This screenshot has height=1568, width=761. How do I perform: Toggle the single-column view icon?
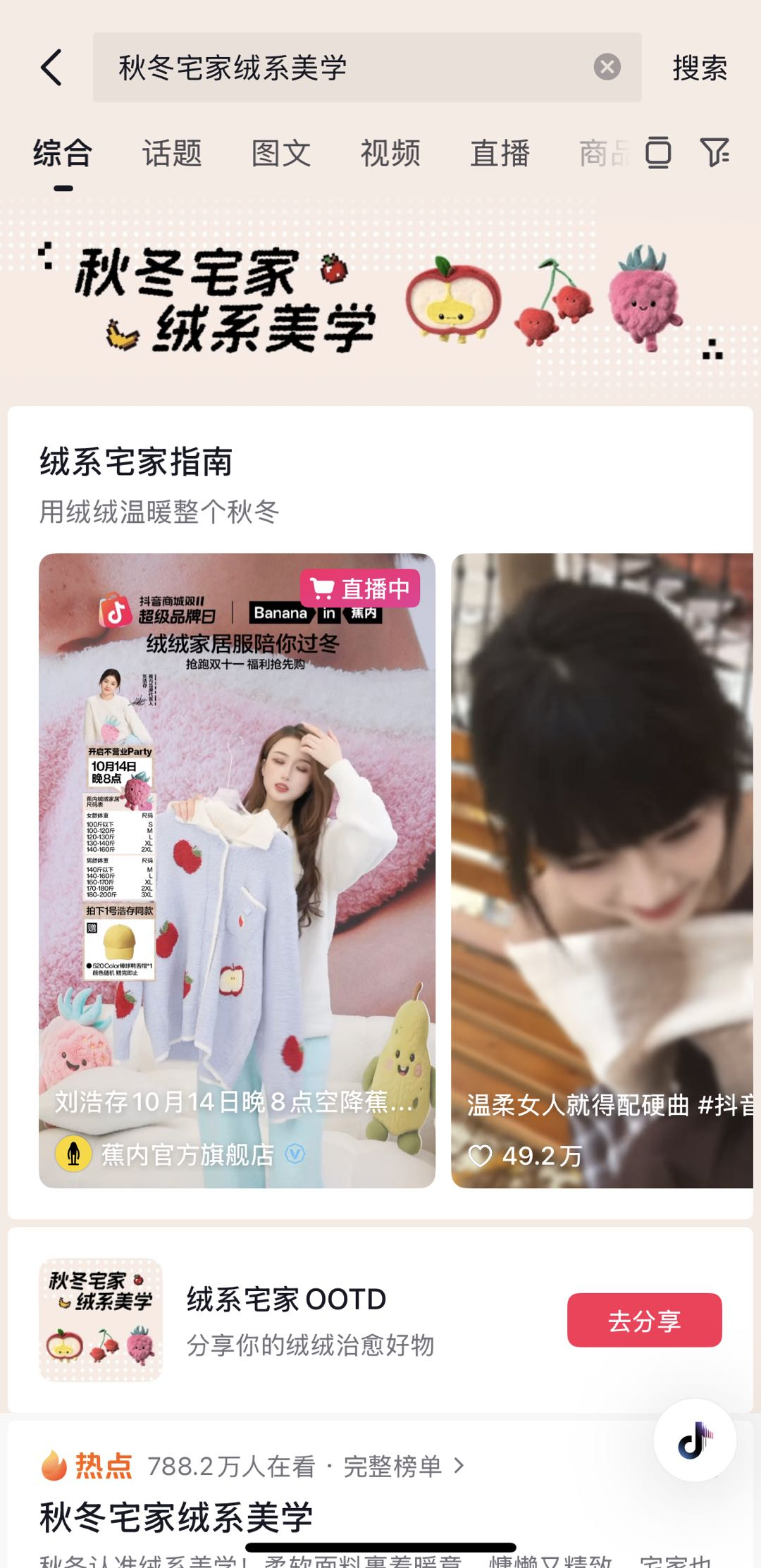[x=658, y=152]
